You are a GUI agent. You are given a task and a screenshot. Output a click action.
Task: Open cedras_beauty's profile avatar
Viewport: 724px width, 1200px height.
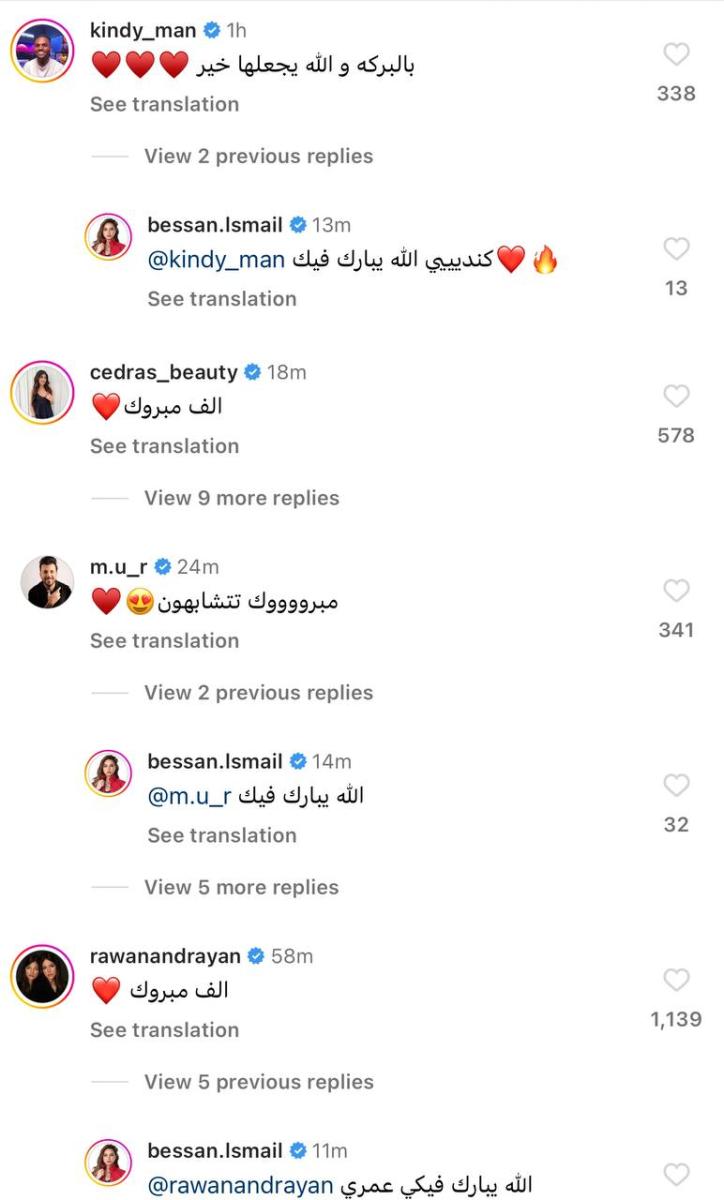(42, 392)
